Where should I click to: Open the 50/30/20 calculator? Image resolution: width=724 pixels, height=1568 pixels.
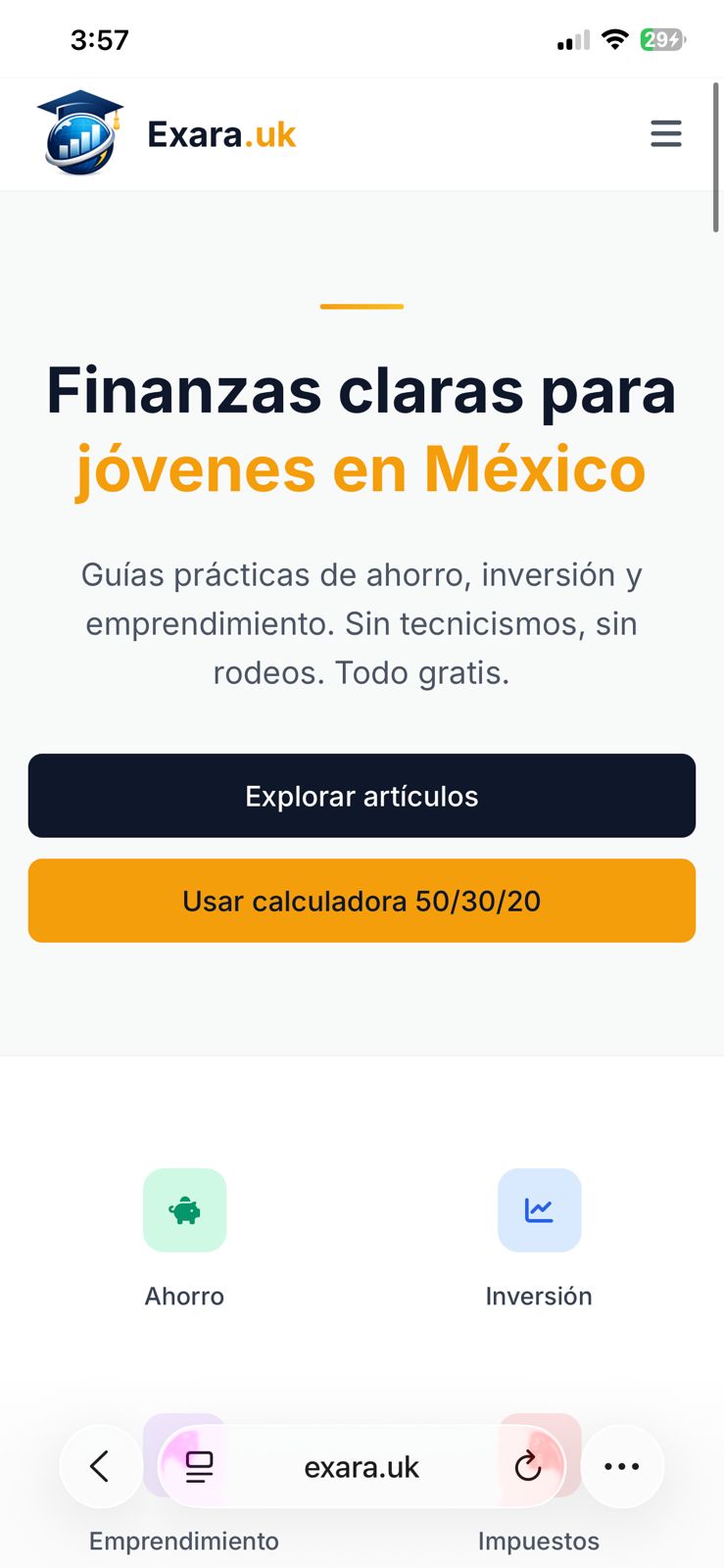click(362, 901)
